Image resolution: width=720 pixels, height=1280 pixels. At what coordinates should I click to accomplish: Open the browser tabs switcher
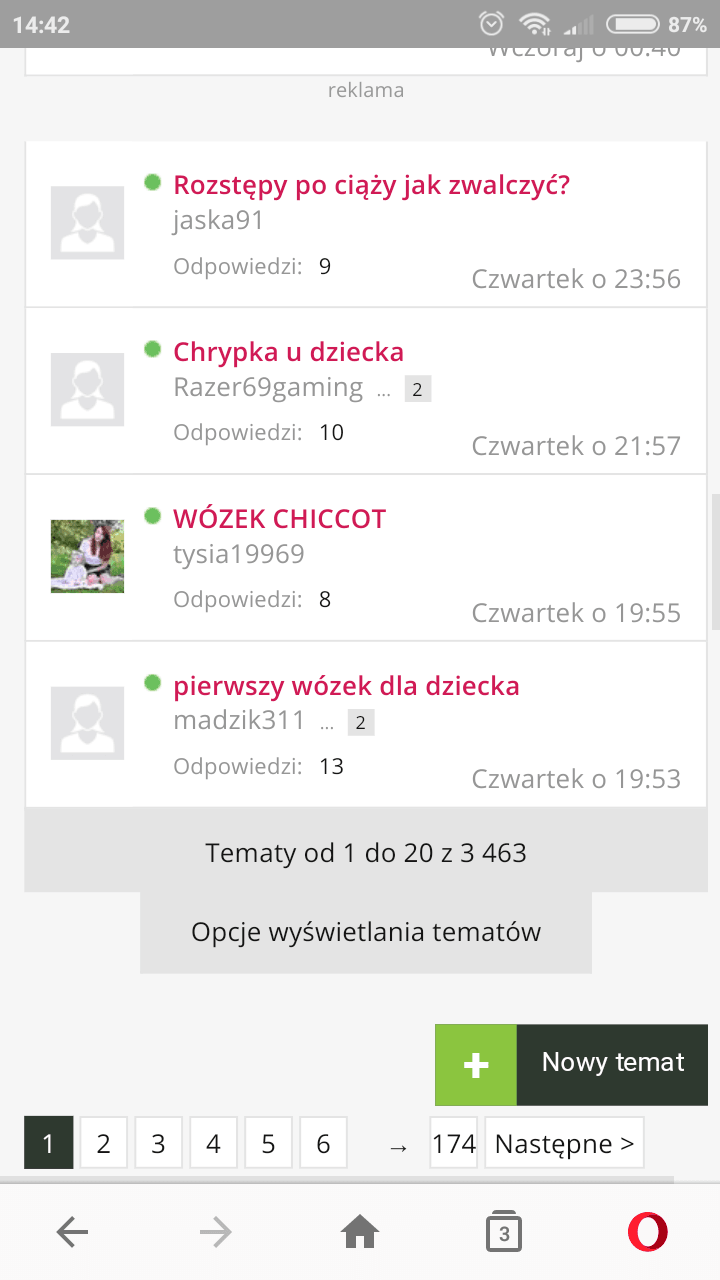503,1233
